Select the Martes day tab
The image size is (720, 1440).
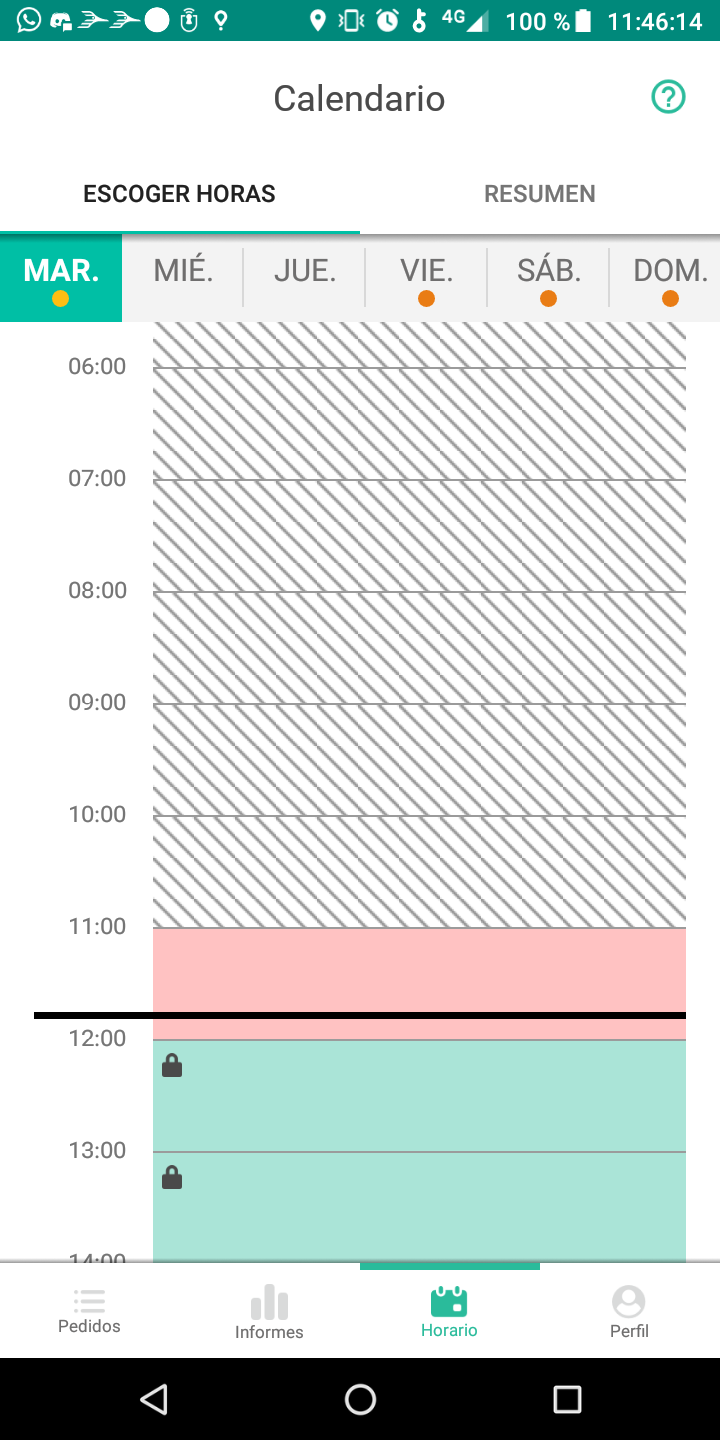pyautogui.click(x=61, y=277)
